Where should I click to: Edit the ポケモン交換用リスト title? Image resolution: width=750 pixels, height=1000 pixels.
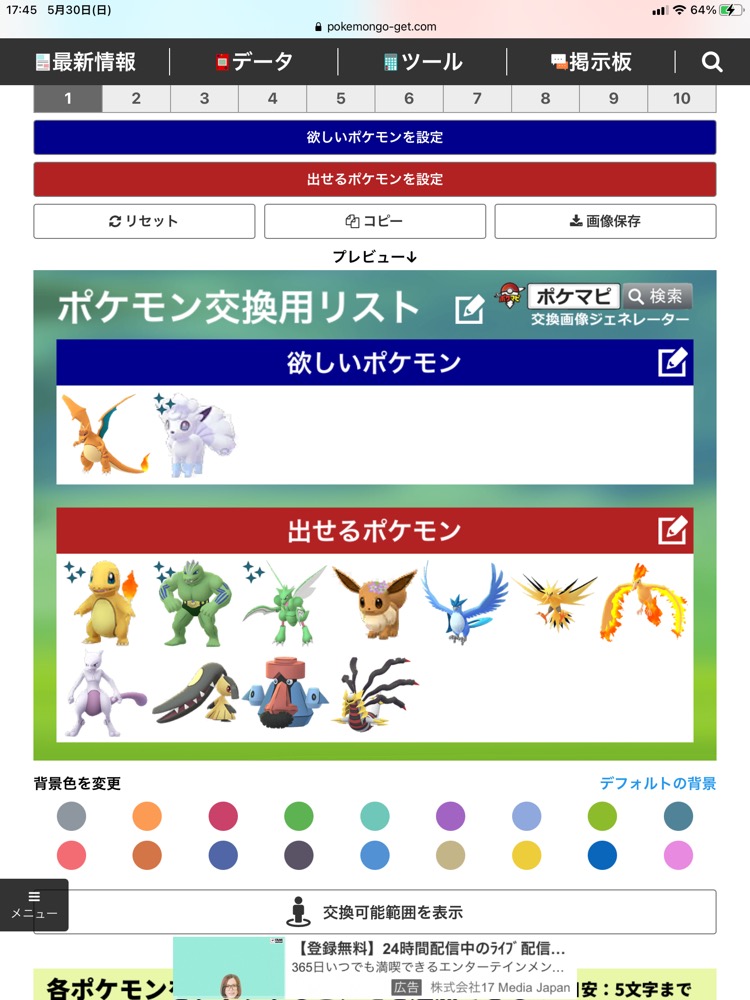469,310
